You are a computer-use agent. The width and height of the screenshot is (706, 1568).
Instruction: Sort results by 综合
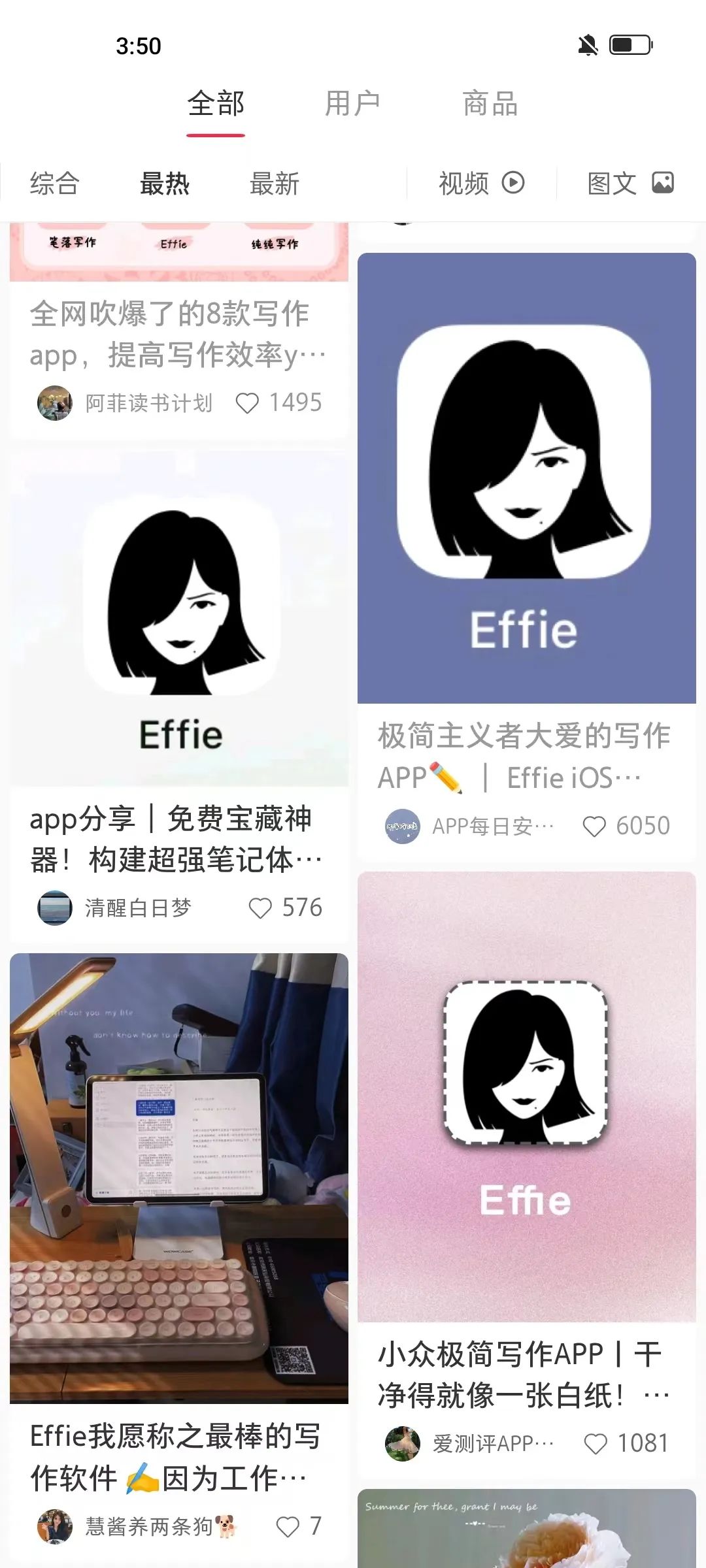54,184
